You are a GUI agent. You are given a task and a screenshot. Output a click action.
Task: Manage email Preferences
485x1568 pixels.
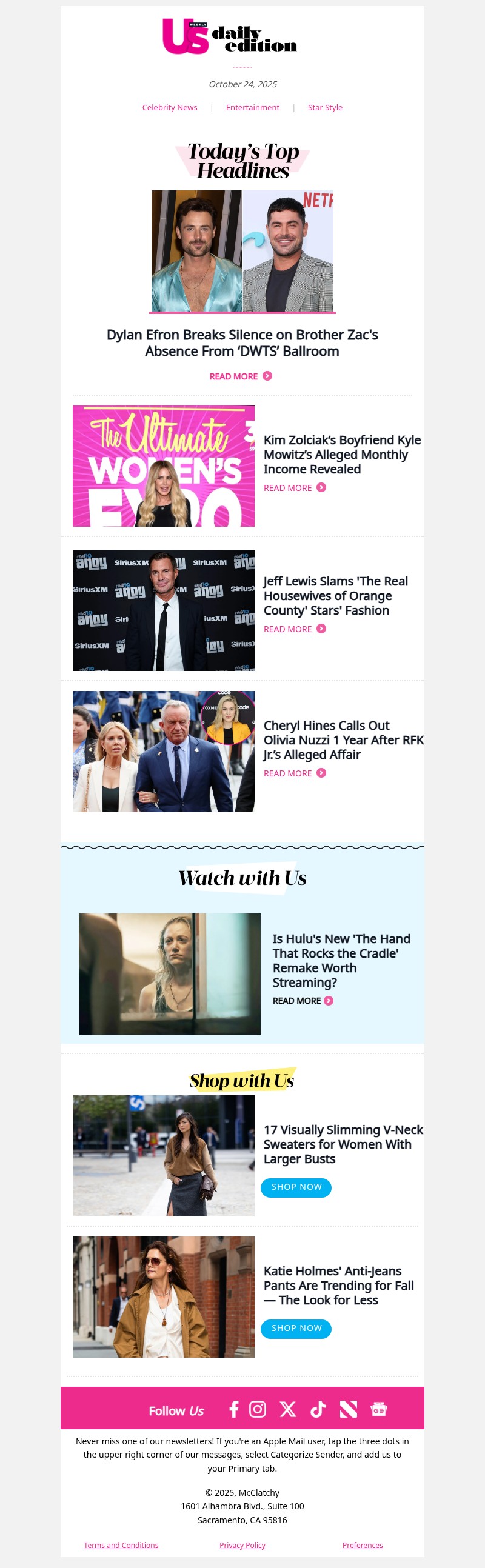tap(362, 1545)
